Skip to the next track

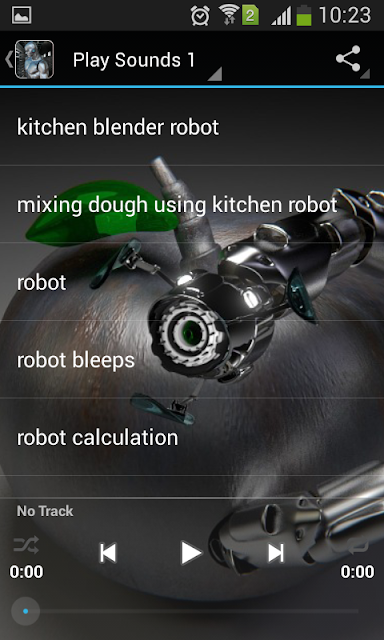(x=275, y=553)
